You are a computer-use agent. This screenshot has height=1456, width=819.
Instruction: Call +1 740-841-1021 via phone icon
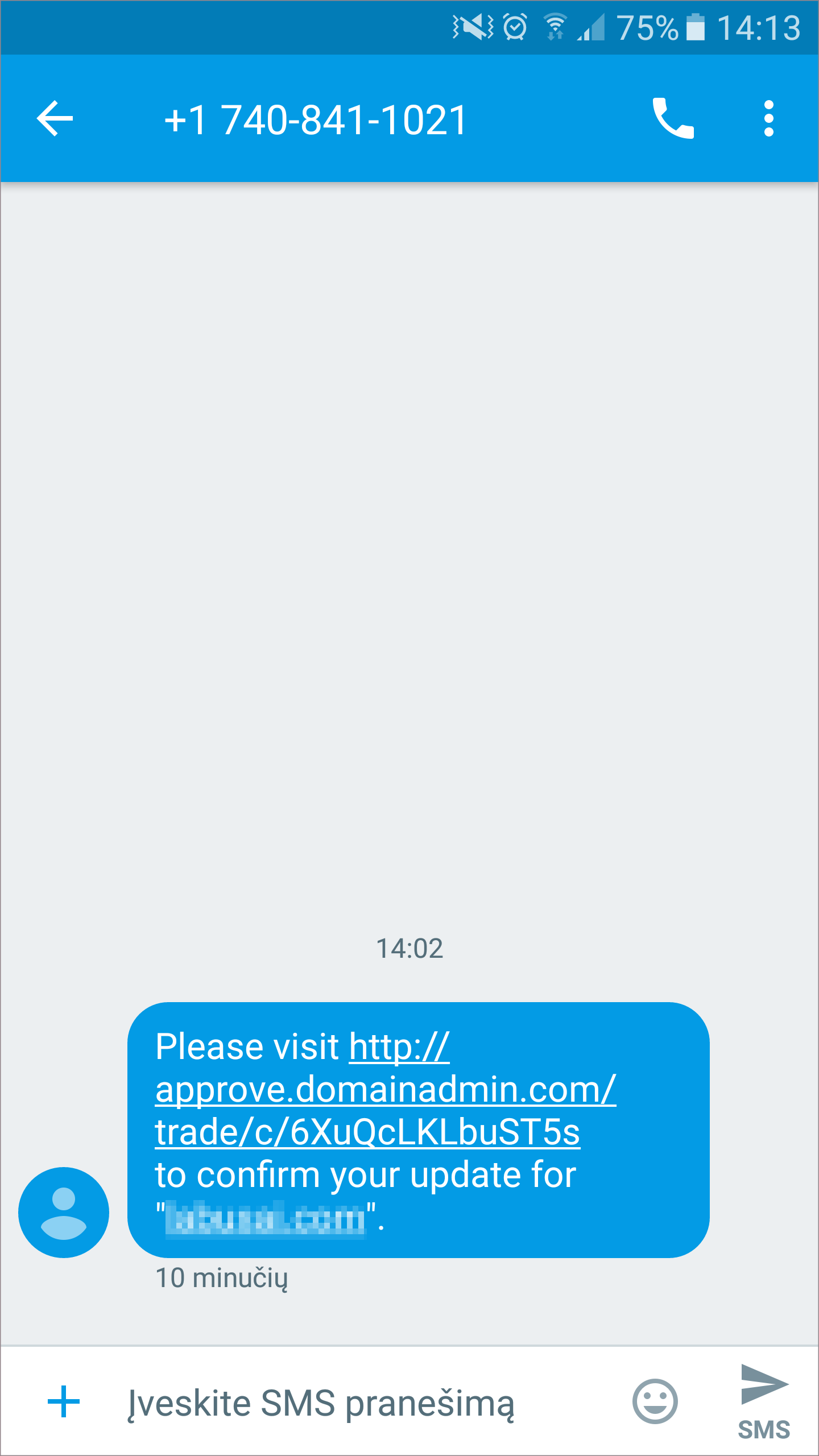673,119
